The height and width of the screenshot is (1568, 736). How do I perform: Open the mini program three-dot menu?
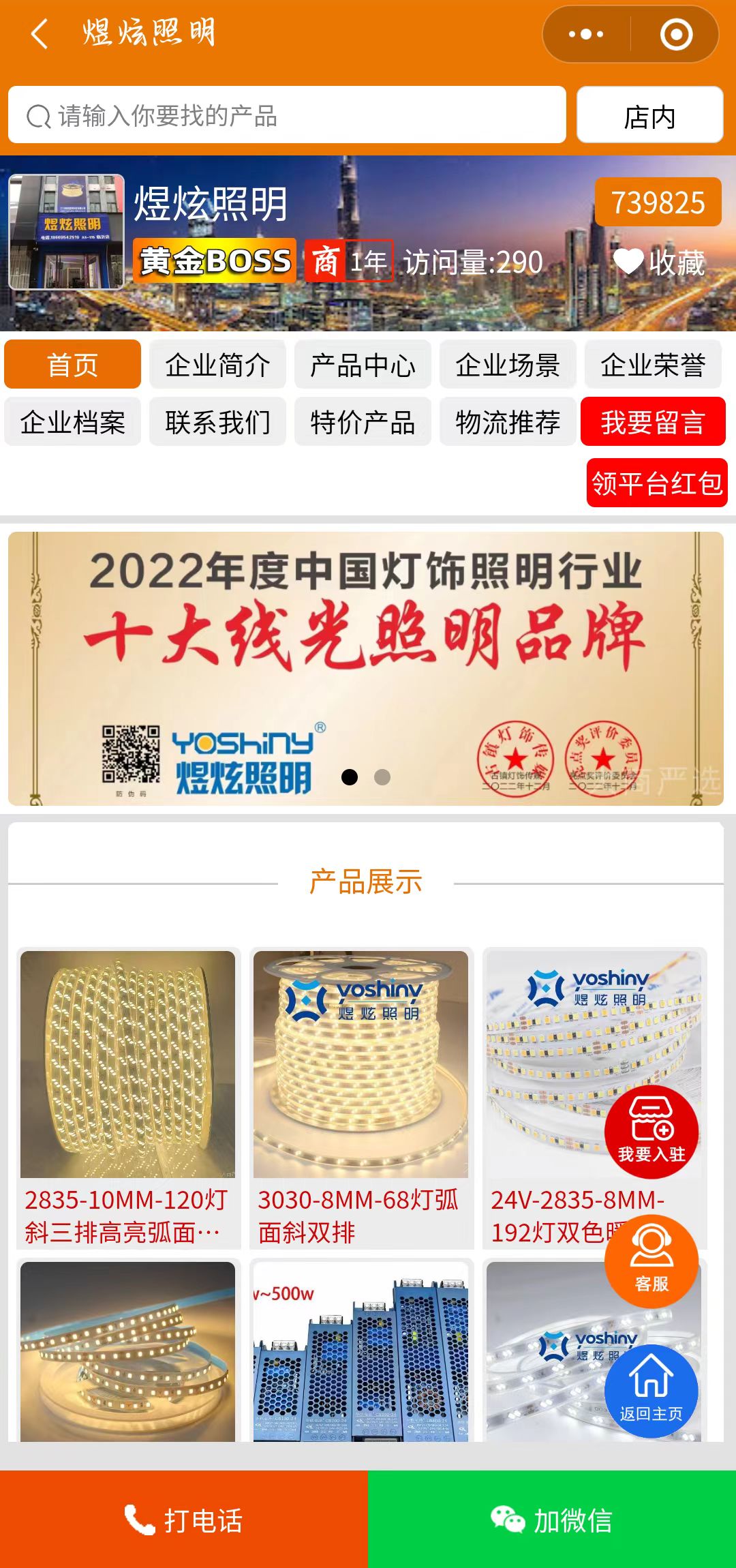point(586,34)
